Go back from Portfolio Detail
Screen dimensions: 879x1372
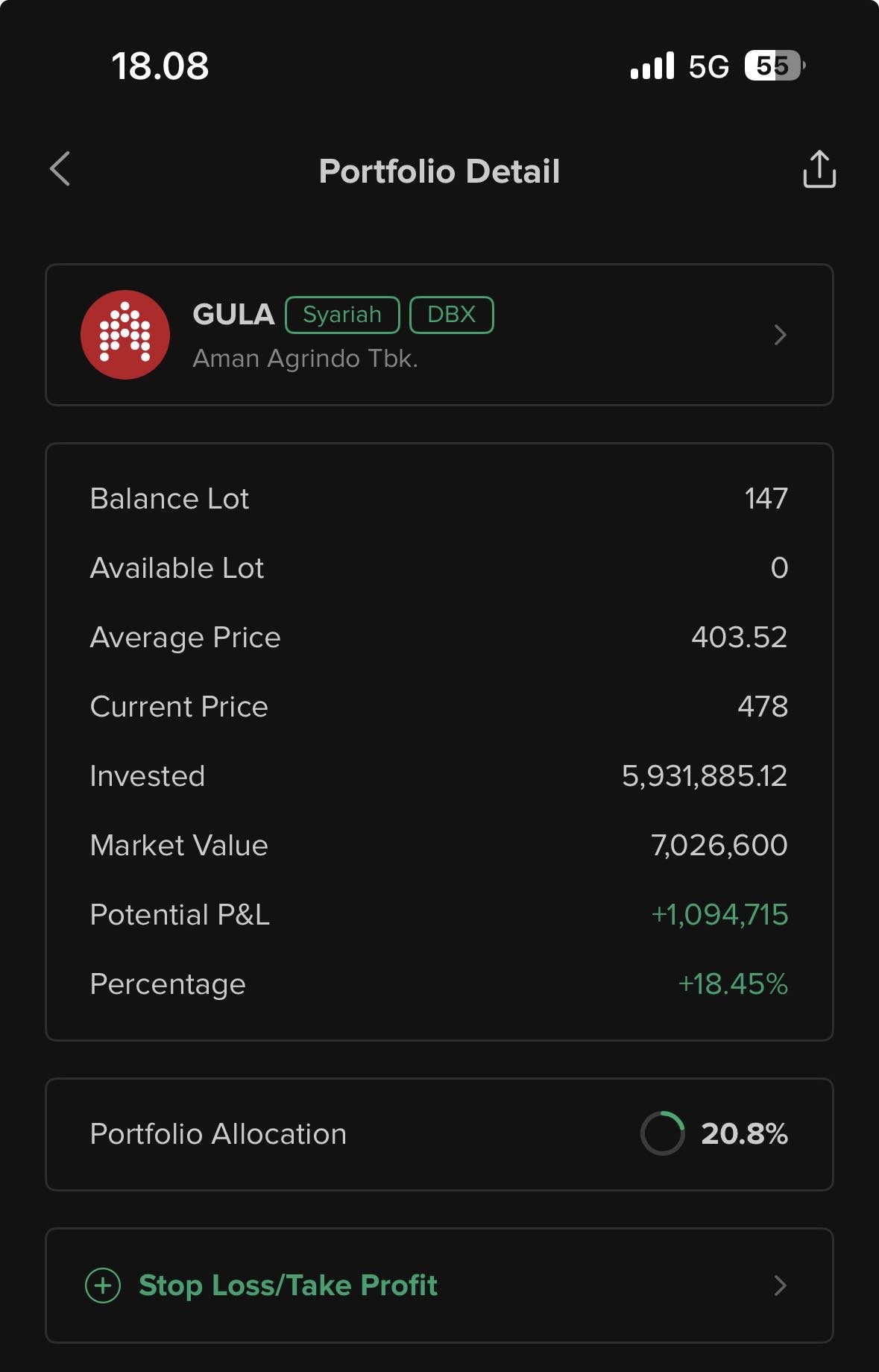pyautogui.click(x=60, y=169)
